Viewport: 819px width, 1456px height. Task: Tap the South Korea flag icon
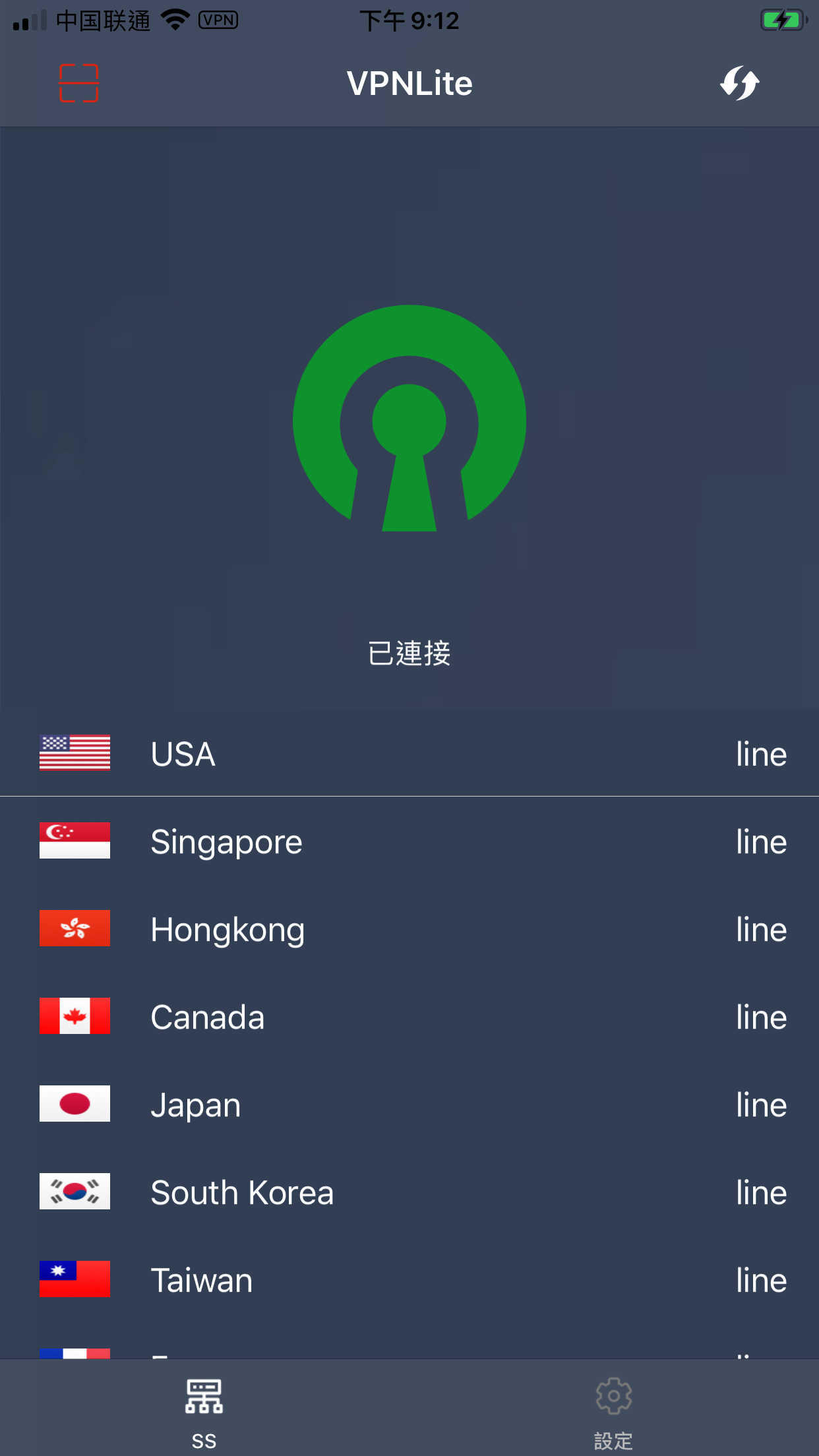click(x=75, y=1192)
